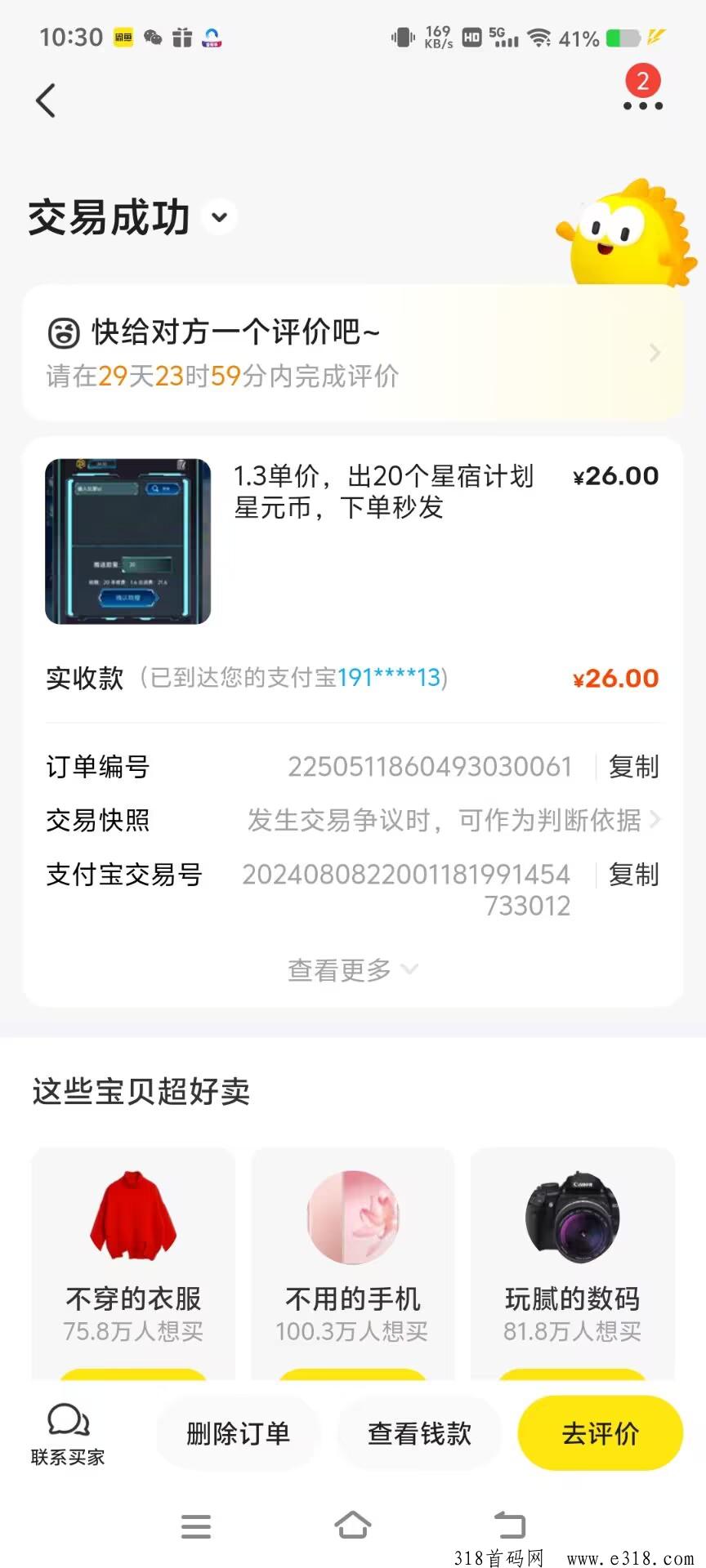Open the 玩腻的数码 category card

coord(572,1263)
